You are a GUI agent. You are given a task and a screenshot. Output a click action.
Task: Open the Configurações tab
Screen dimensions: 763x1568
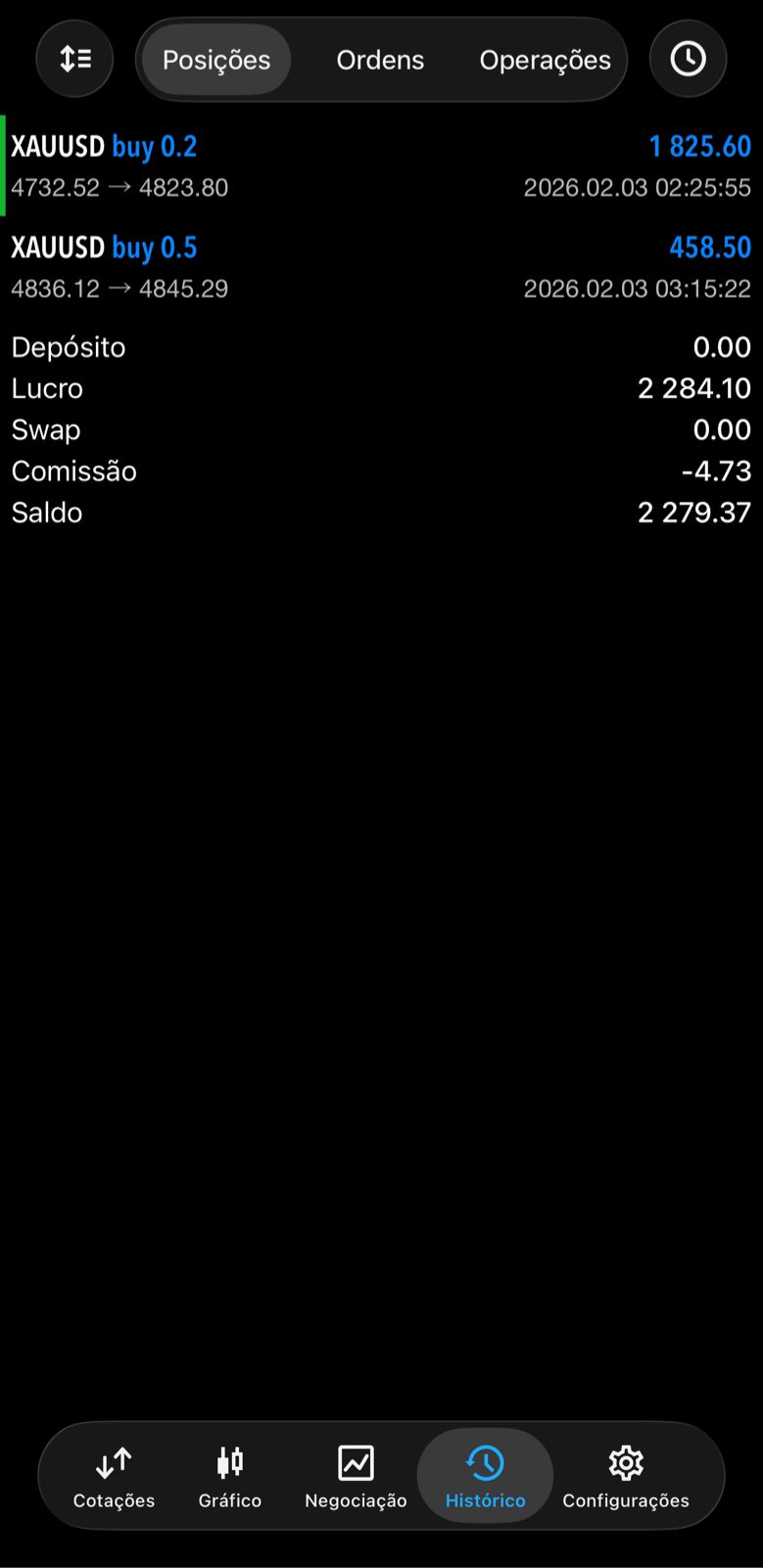pos(626,1477)
